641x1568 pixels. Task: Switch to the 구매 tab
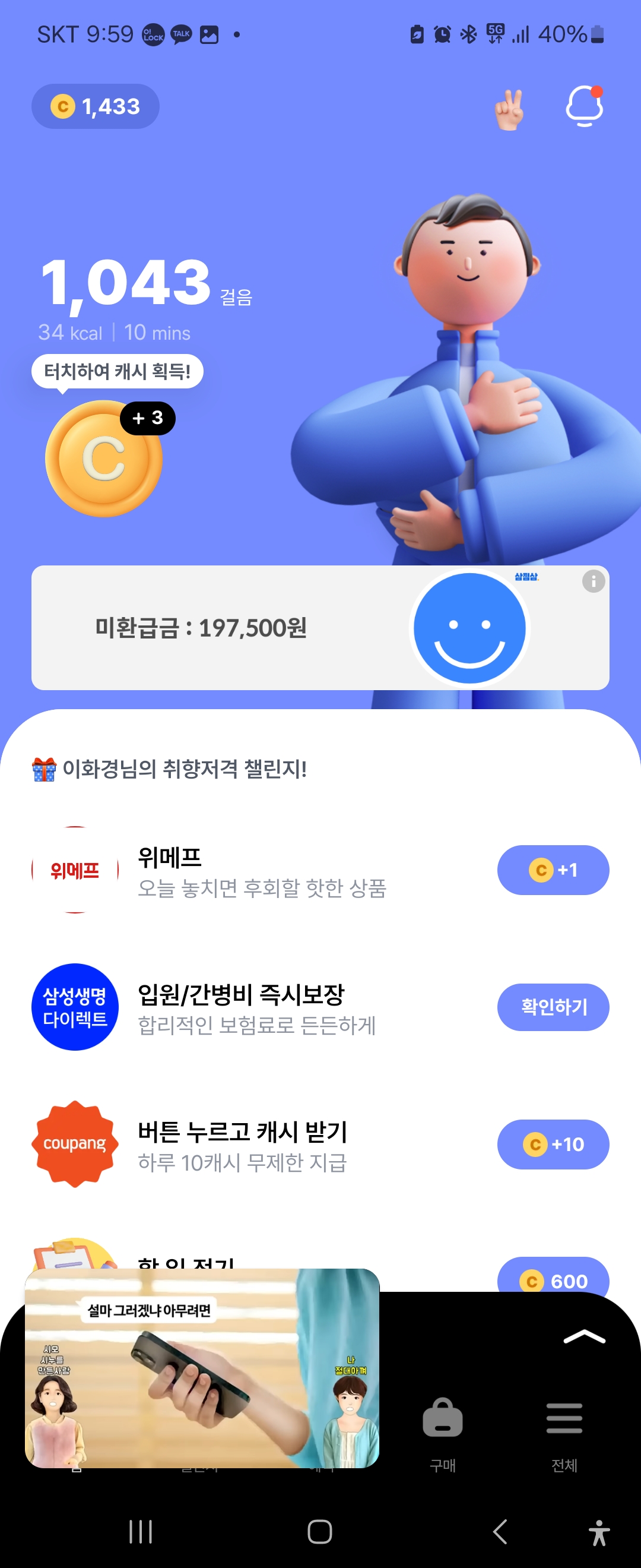click(x=442, y=1434)
